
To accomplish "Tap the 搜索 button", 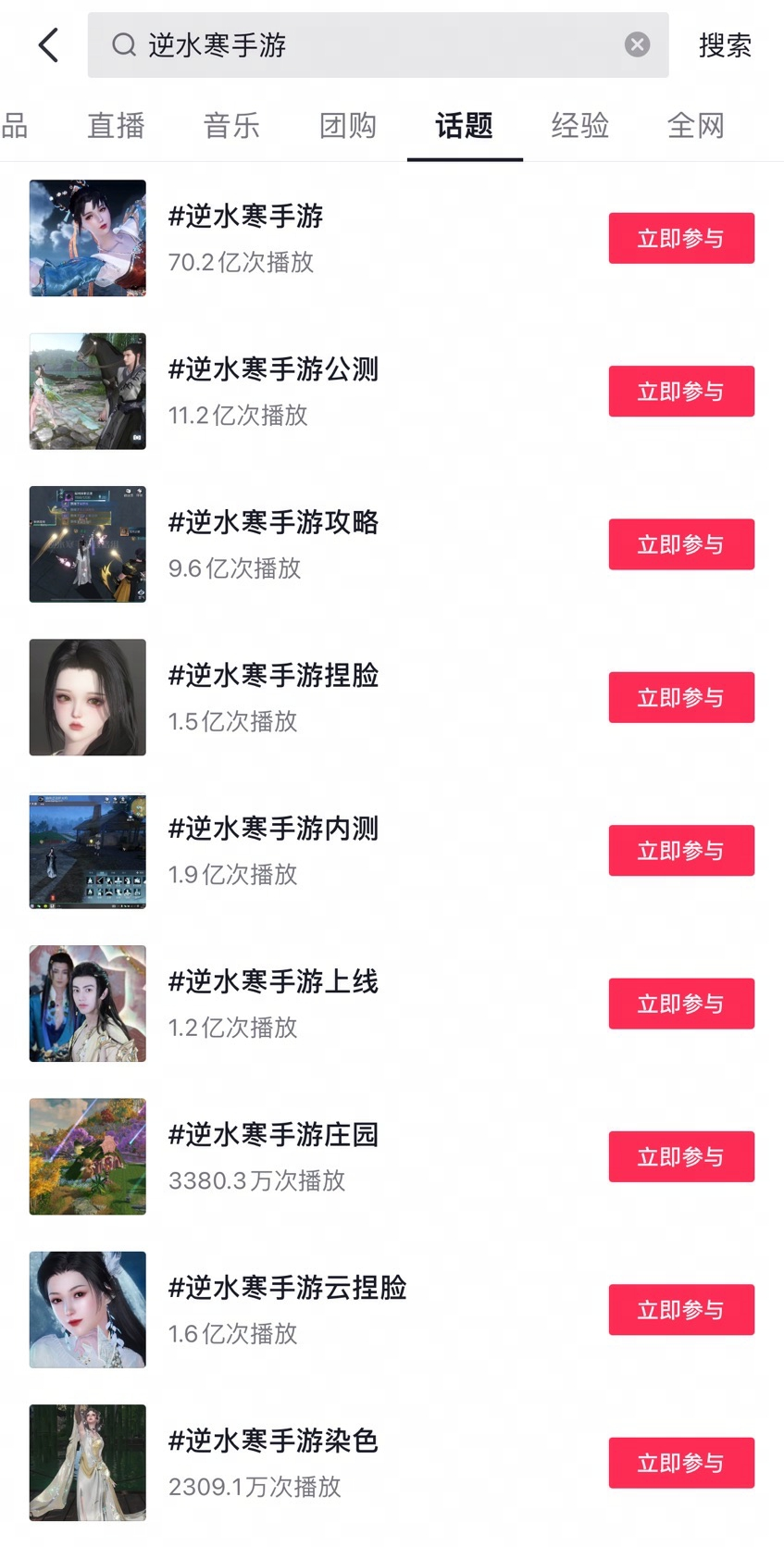I will (725, 45).
